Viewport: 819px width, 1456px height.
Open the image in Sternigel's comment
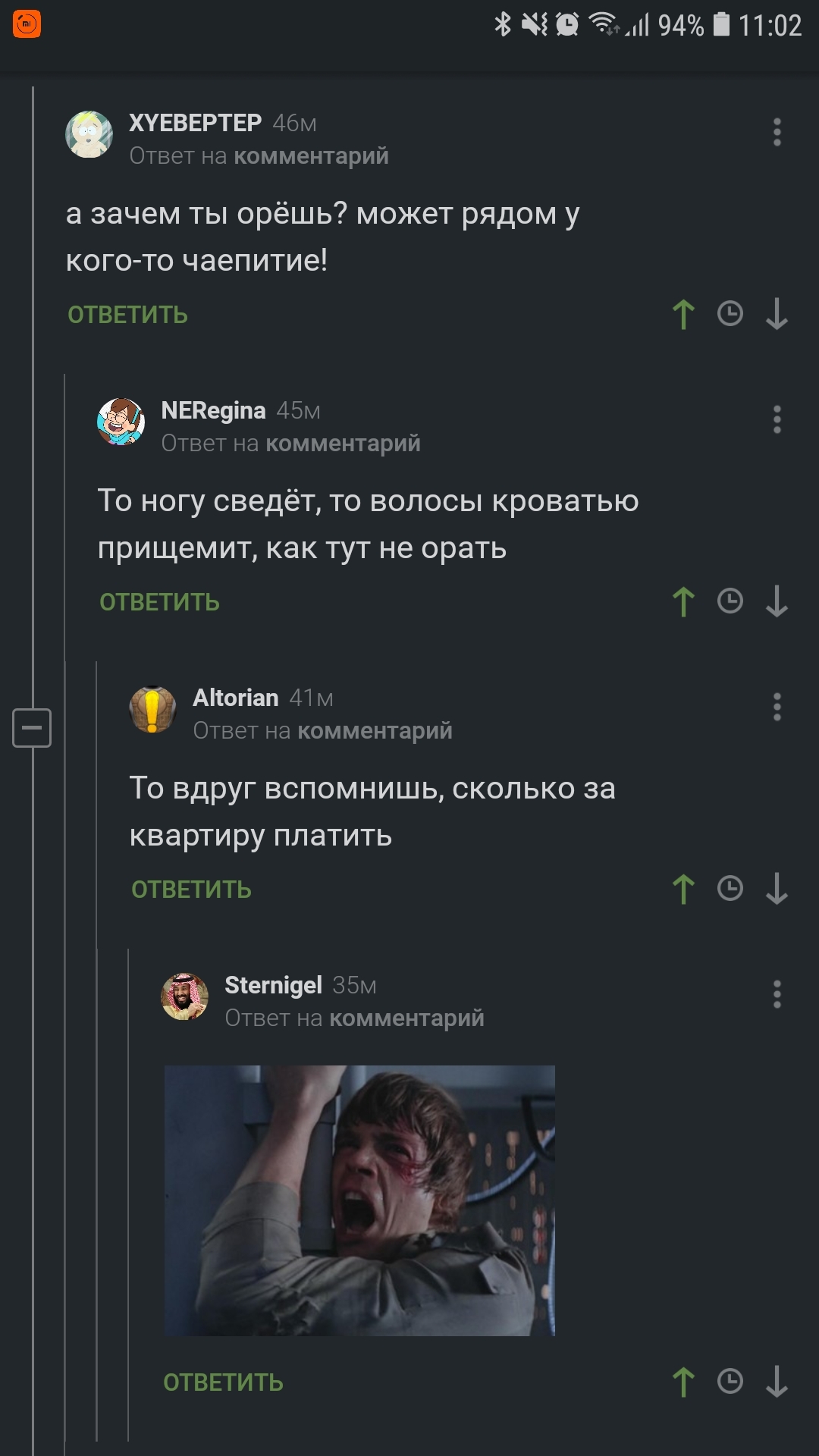(x=359, y=1200)
